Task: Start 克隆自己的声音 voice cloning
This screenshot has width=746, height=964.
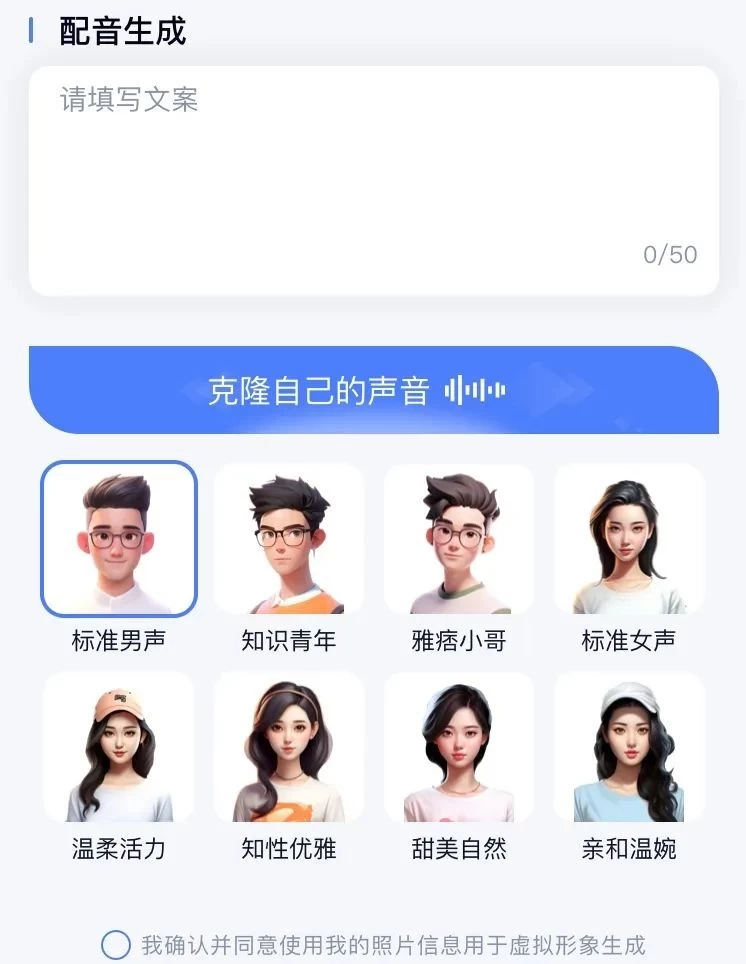Action: pos(373,390)
